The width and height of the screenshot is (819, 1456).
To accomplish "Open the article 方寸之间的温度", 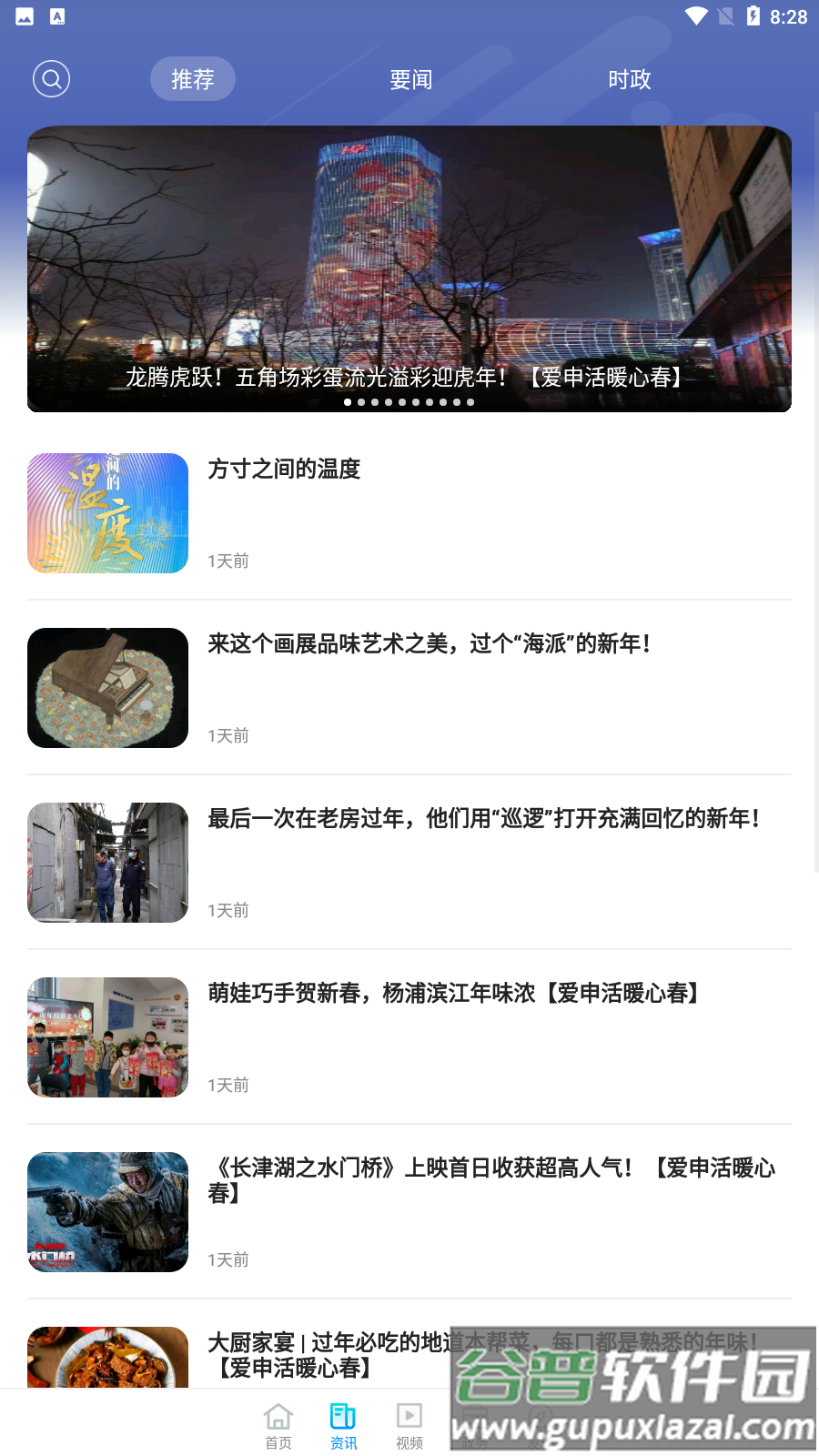I will [283, 470].
